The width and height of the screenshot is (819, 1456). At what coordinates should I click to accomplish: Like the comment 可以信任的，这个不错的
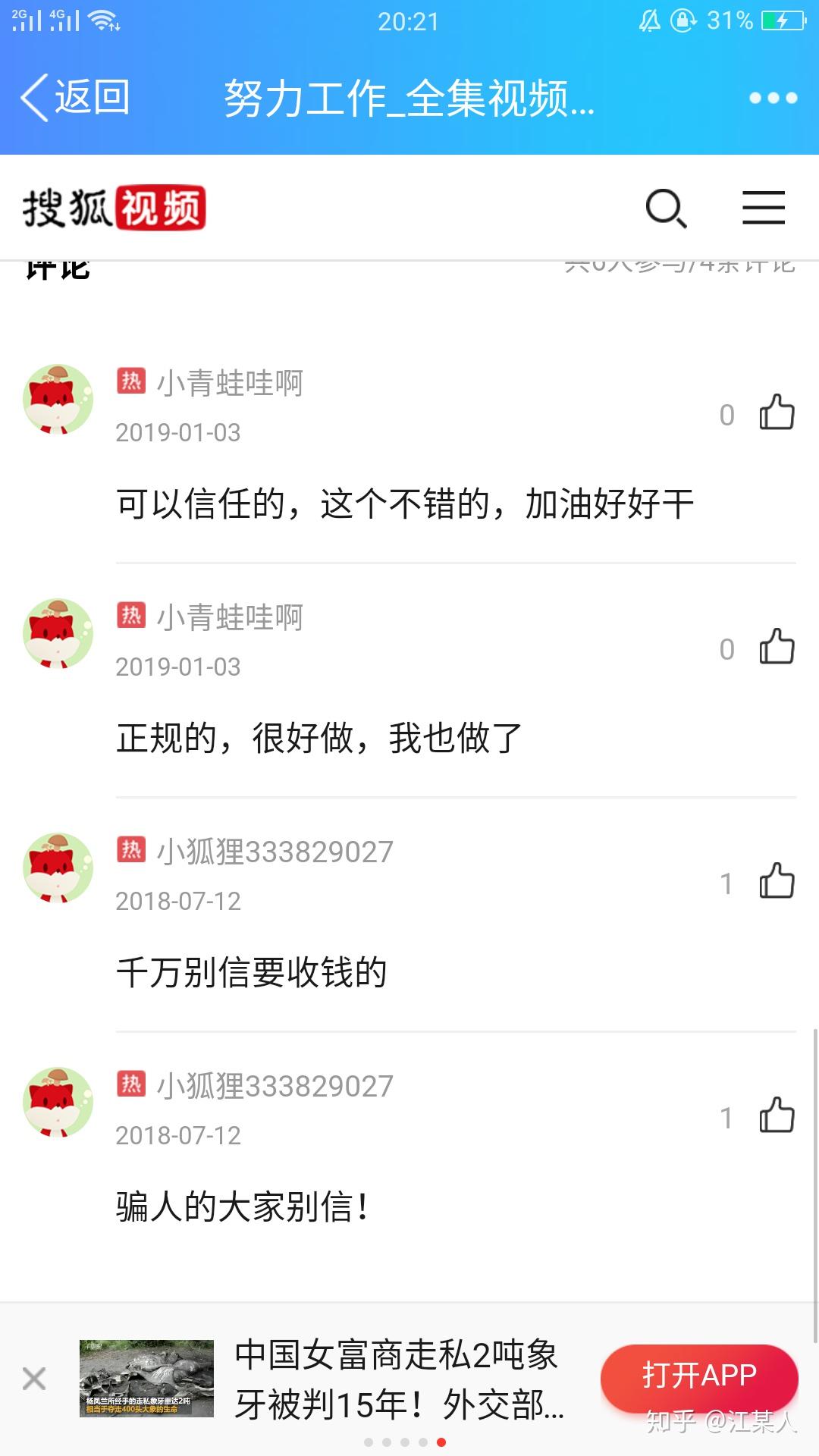777,413
